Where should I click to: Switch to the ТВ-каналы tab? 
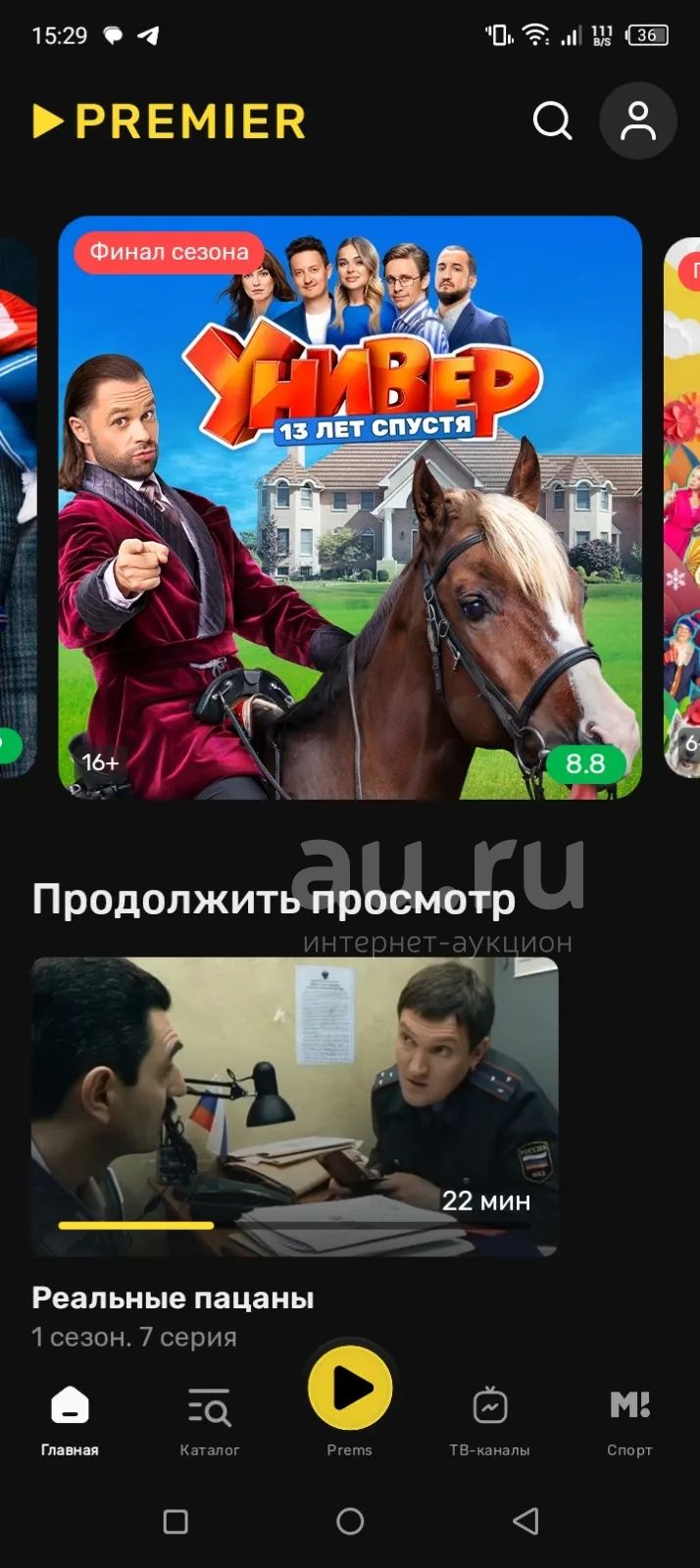489,1421
